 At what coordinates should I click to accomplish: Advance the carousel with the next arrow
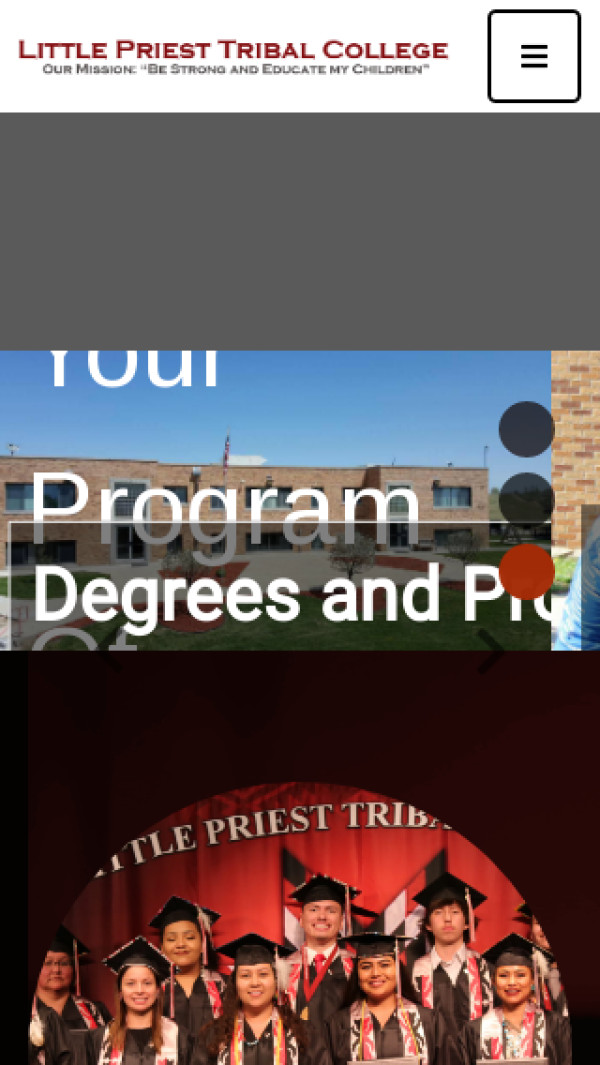(492, 651)
